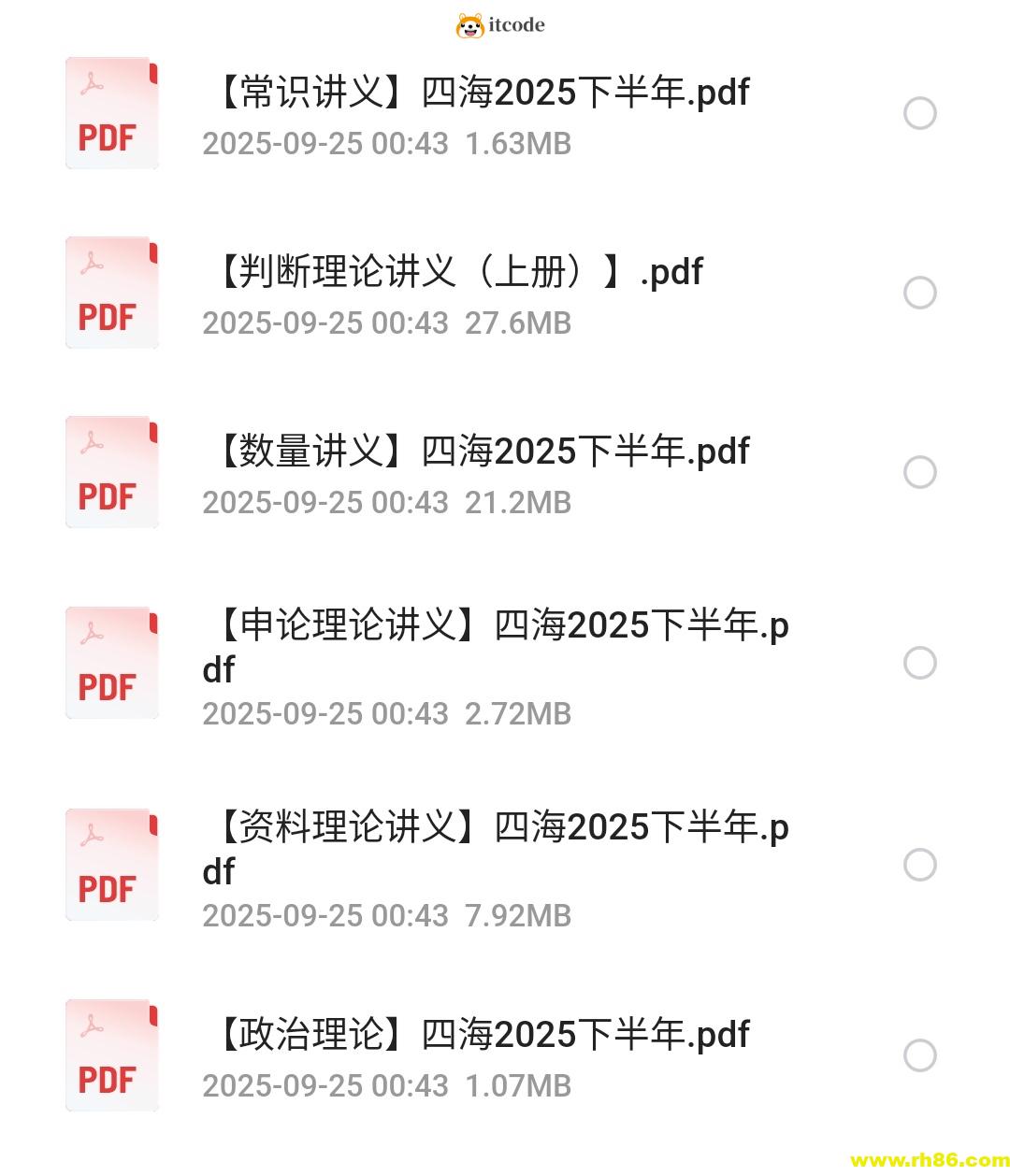
Task: Click the PDF icon for 【数量讲义】四海2025下半年
Action: [x=111, y=472]
